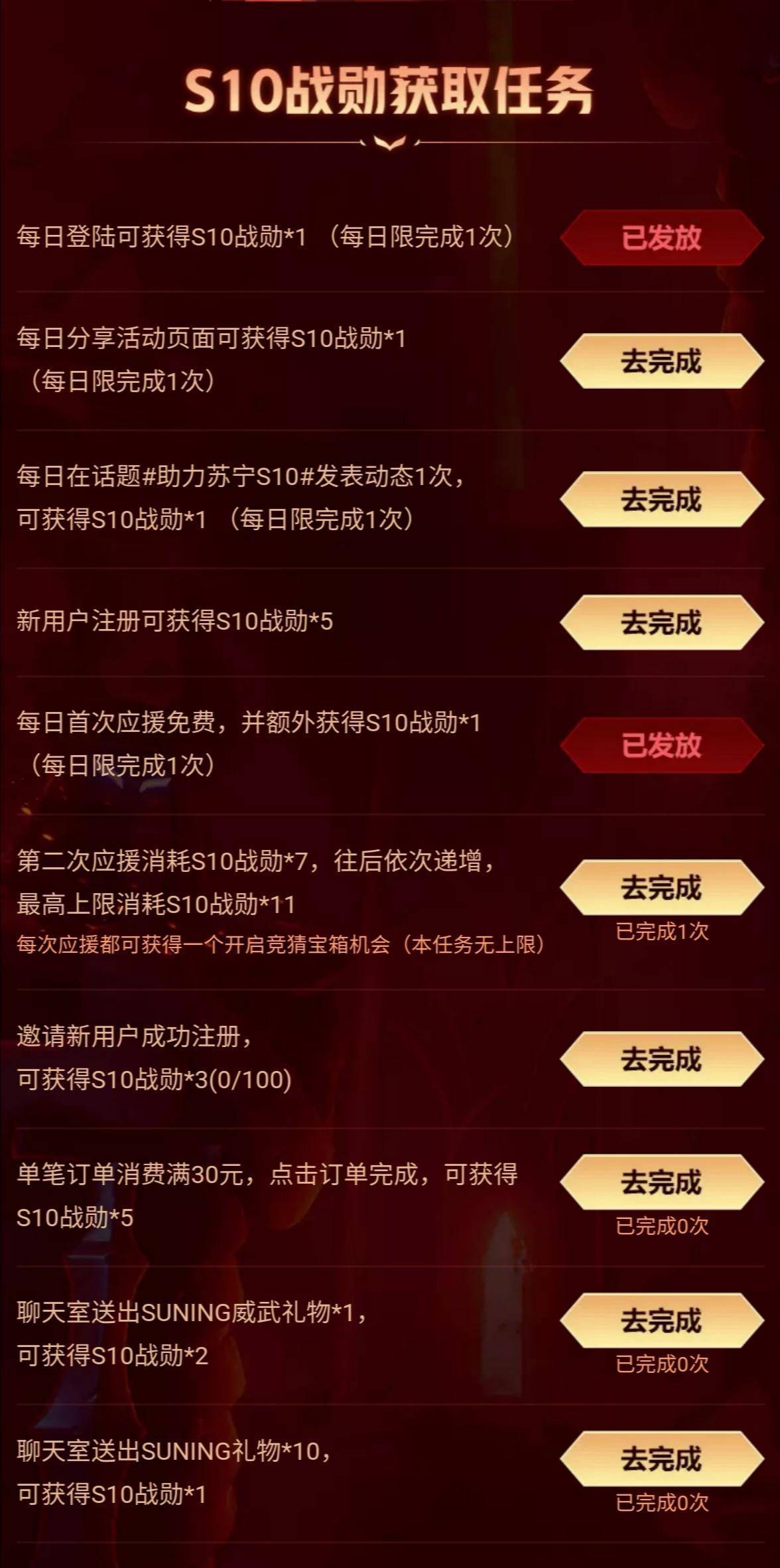This screenshot has width=780, height=1568.
Task: Tap 已发放 button for daily login task
Action: pyautogui.click(x=661, y=238)
